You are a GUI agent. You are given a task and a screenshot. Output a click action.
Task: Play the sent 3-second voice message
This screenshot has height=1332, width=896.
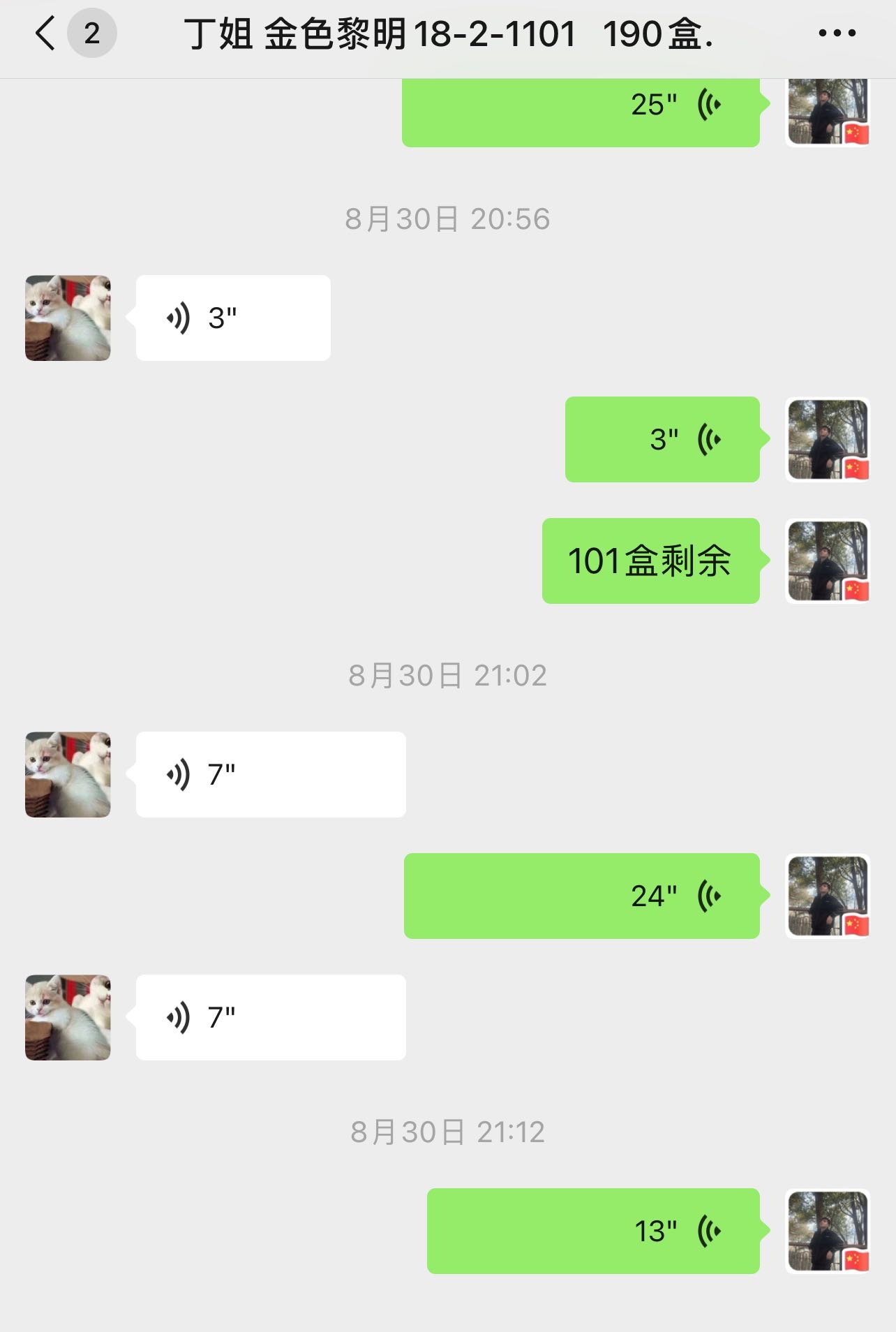662,439
